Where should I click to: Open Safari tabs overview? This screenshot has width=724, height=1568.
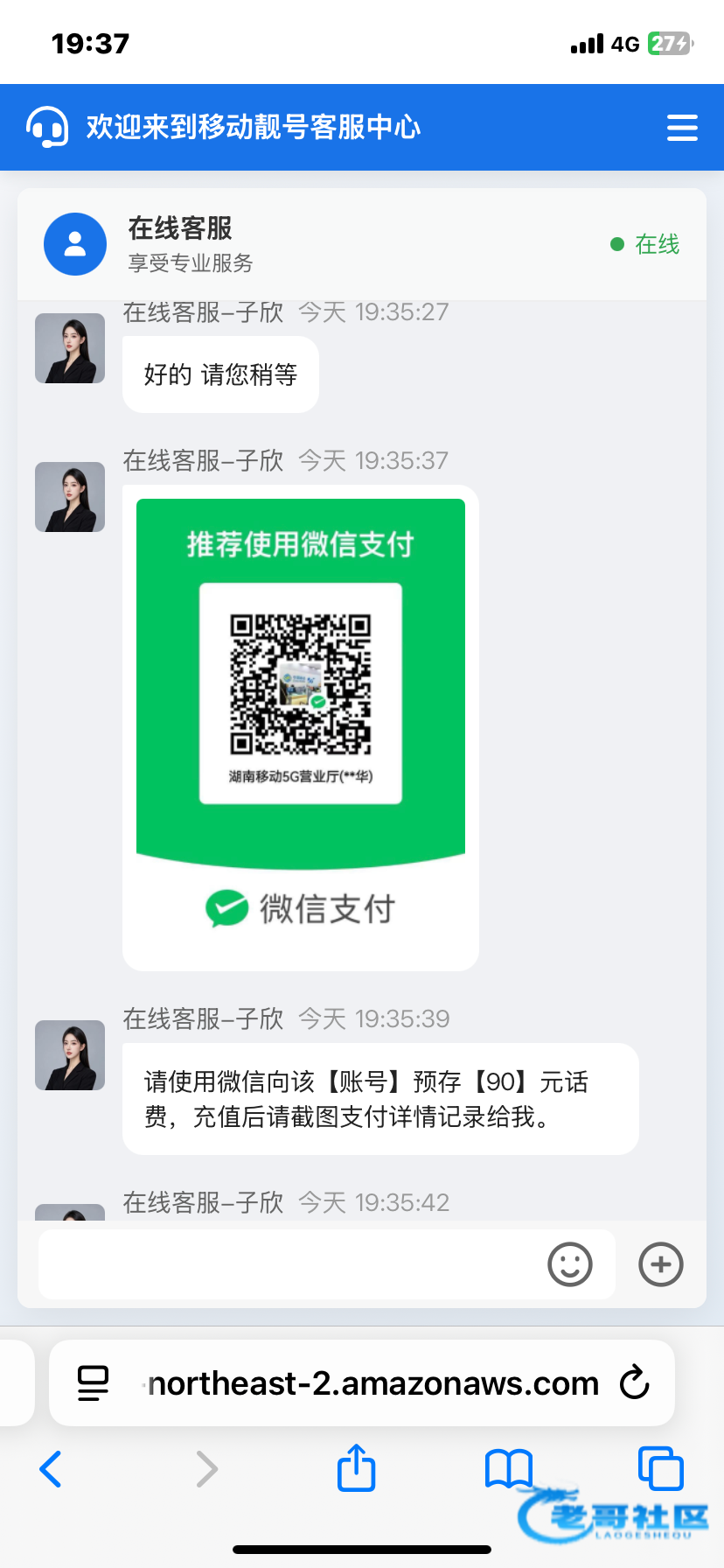[661, 1468]
